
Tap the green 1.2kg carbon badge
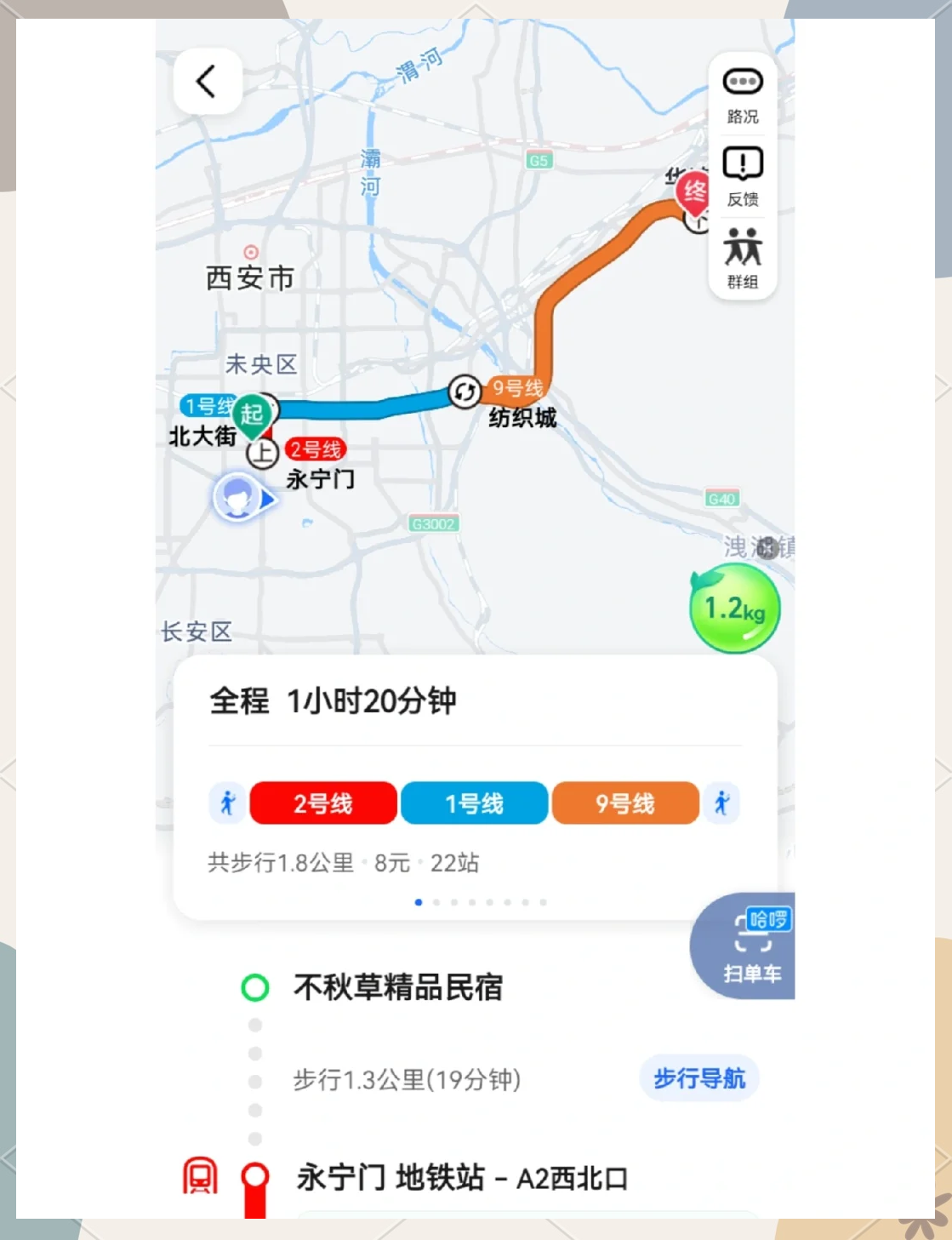[734, 609]
